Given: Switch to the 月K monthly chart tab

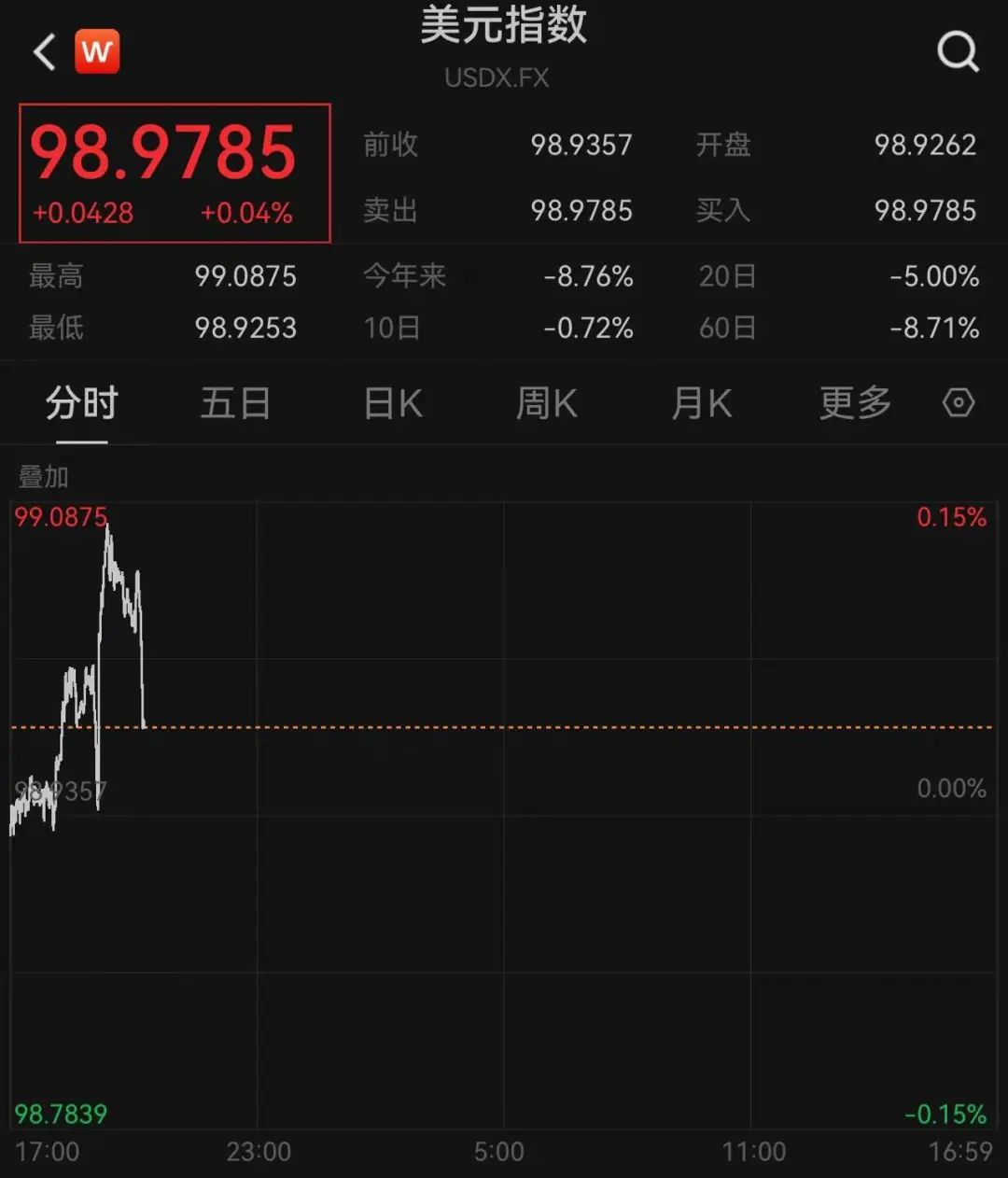Looking at the screenshot, I should coord(701,402).
